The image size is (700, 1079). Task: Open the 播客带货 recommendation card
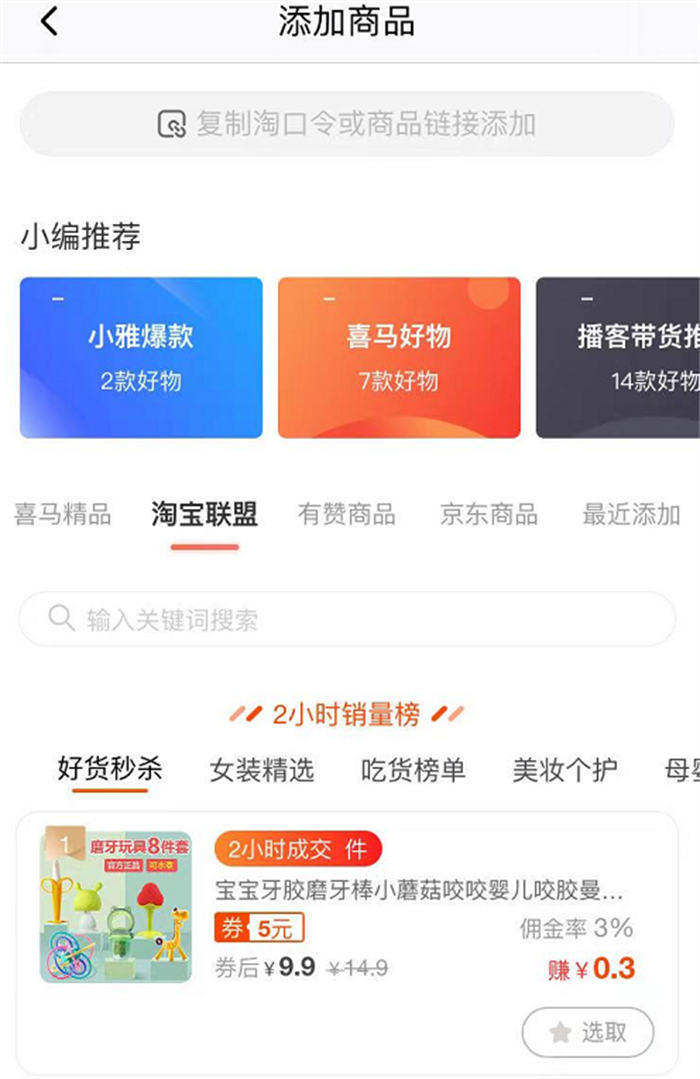(618, 357)
